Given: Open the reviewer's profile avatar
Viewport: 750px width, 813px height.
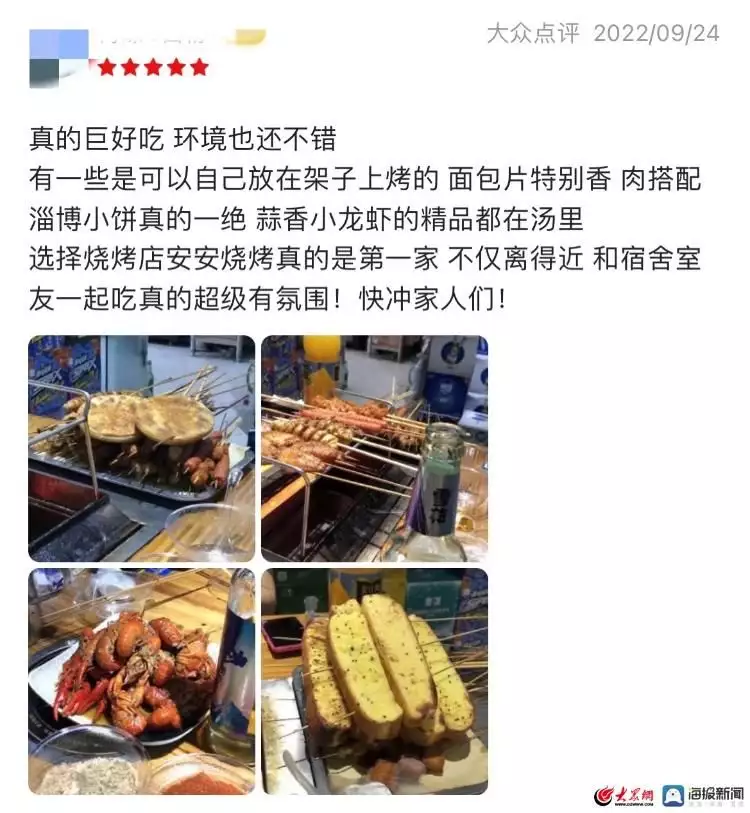Looking at the screenshot, I should [57, 58].
